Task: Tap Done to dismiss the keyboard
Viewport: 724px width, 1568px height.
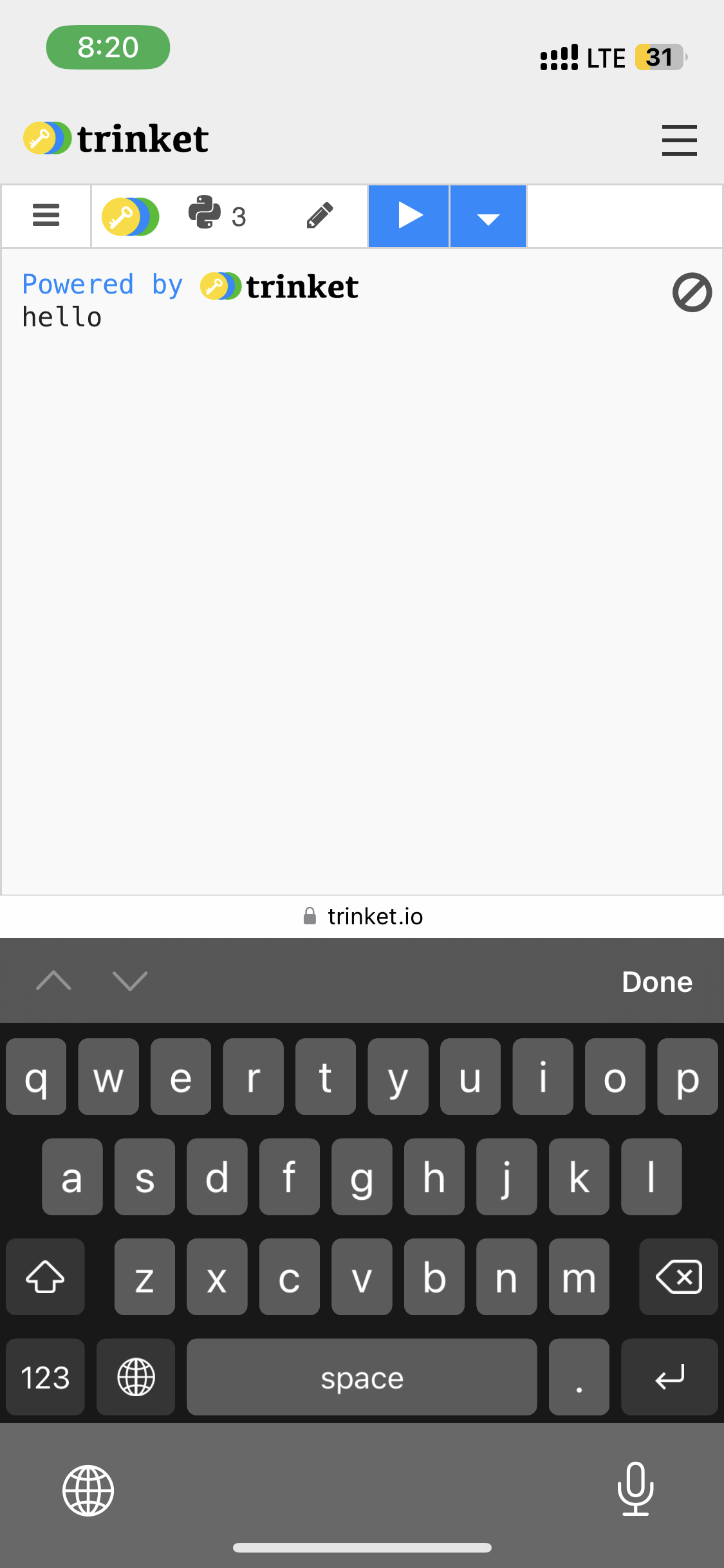Action: click(x=657, y=982)
